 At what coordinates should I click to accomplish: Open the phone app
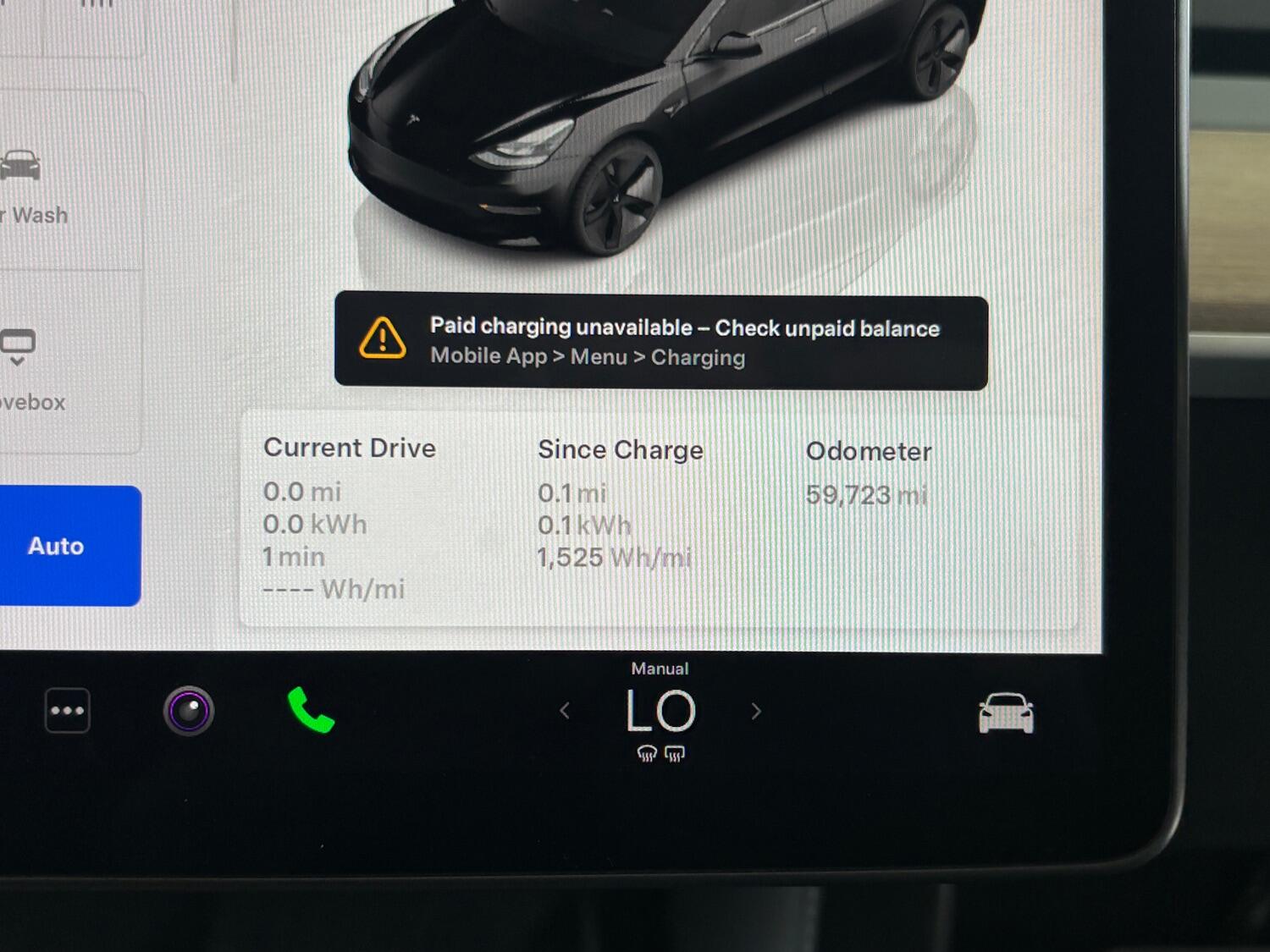[x=311, y=711]
